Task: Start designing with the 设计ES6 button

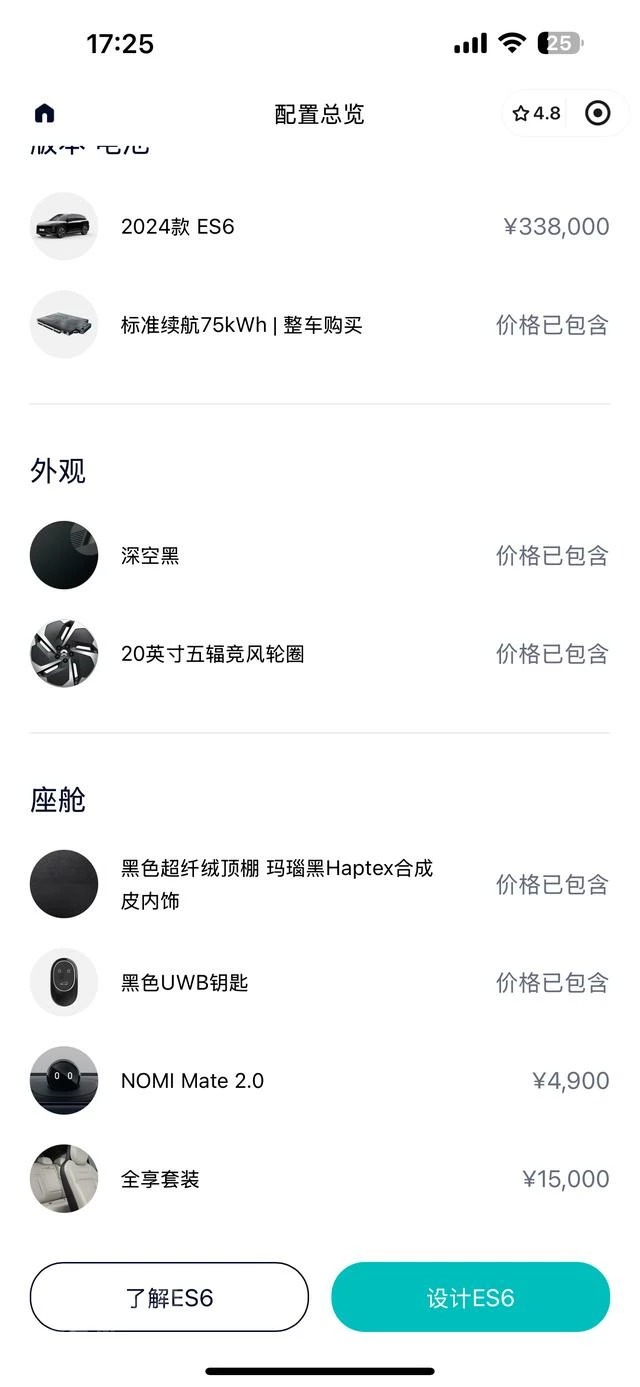Action: [470, 1297]
